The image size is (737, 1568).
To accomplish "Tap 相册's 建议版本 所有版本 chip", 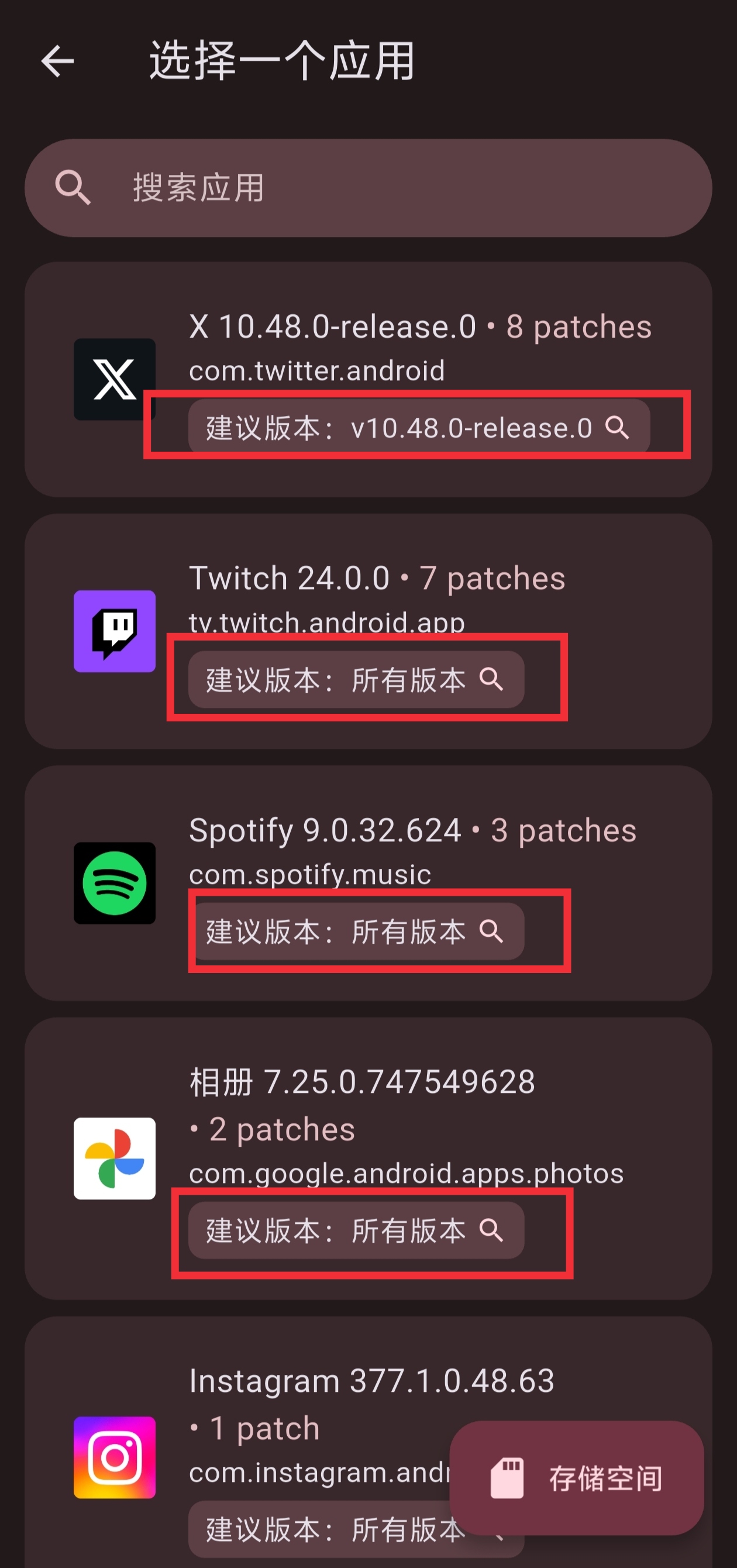I will [x=356, y=1230].
